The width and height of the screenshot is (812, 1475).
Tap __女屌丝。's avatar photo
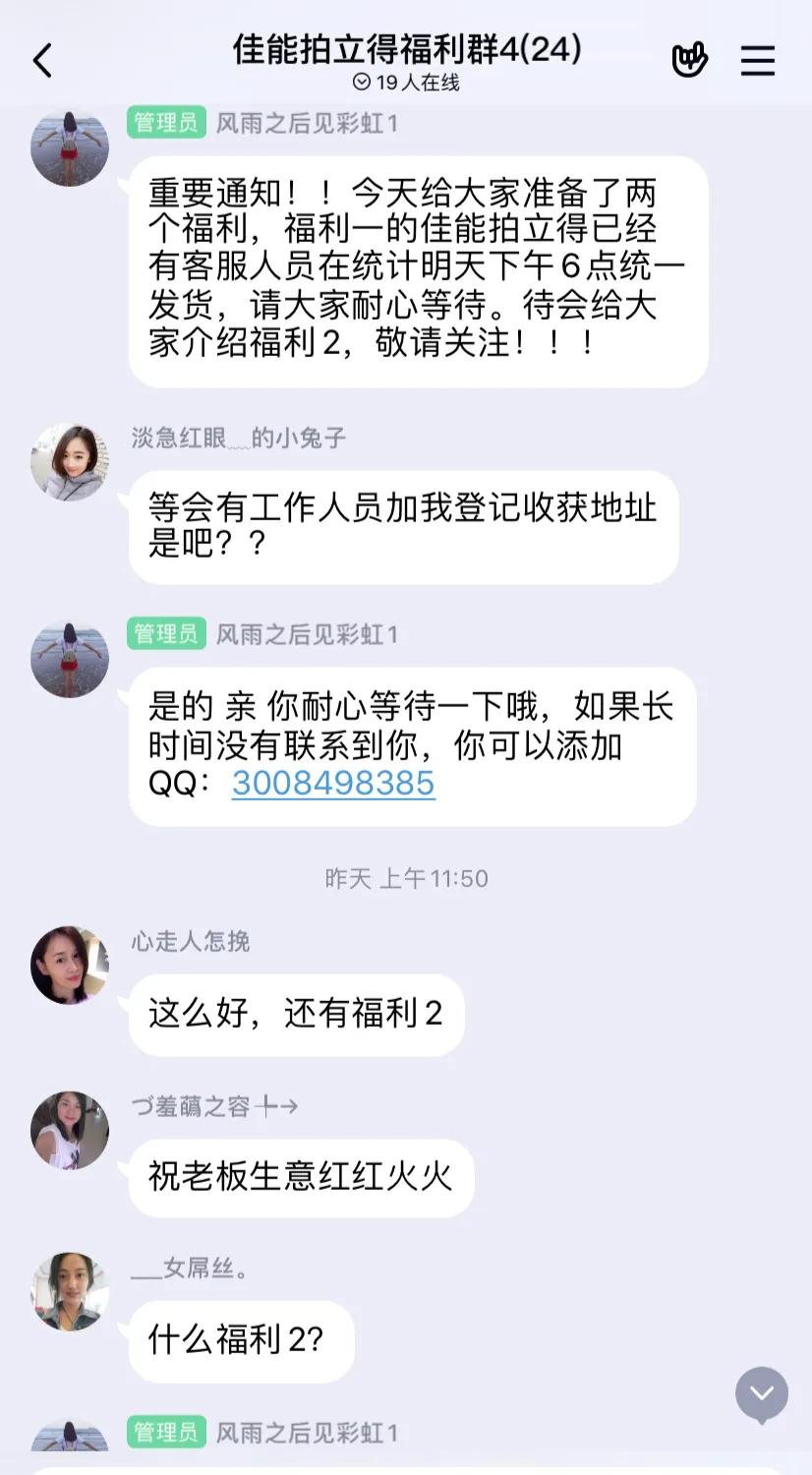[69, 1294]
